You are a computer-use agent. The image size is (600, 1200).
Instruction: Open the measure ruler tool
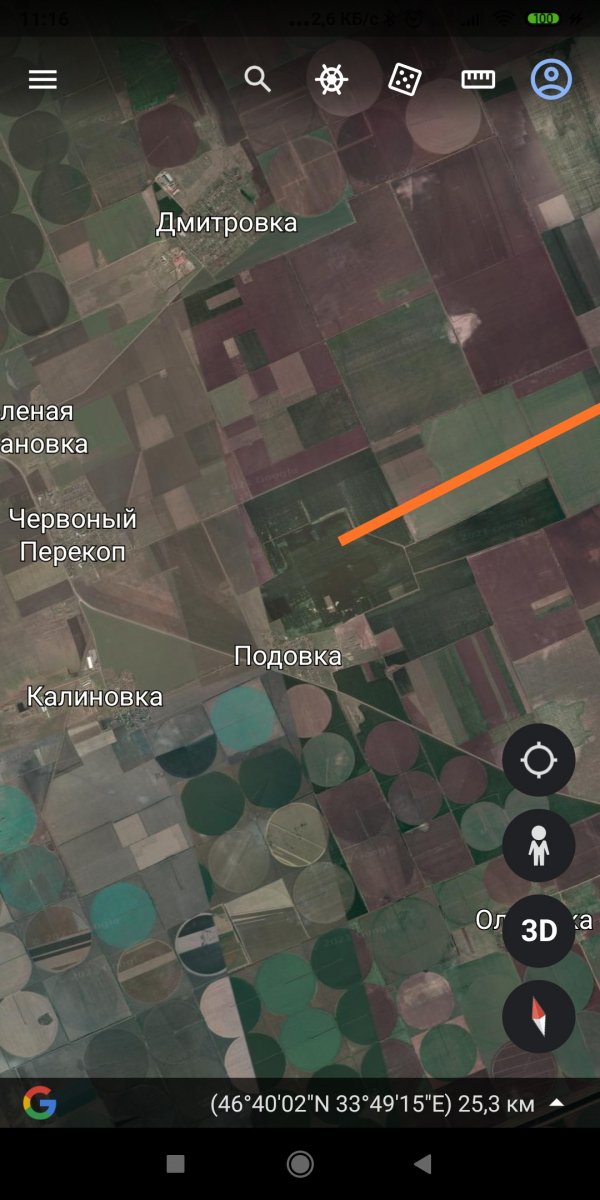(x=478, y=80)
